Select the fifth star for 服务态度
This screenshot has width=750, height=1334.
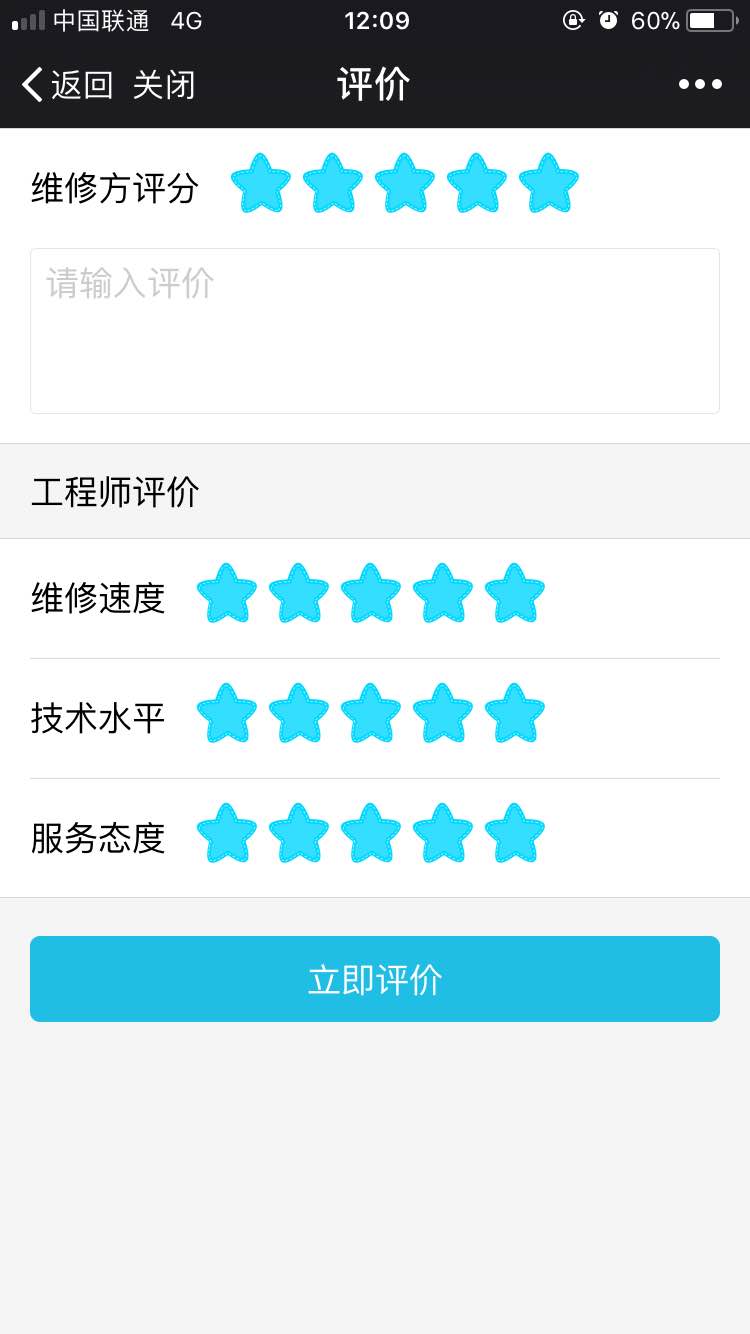click(515, 834)
